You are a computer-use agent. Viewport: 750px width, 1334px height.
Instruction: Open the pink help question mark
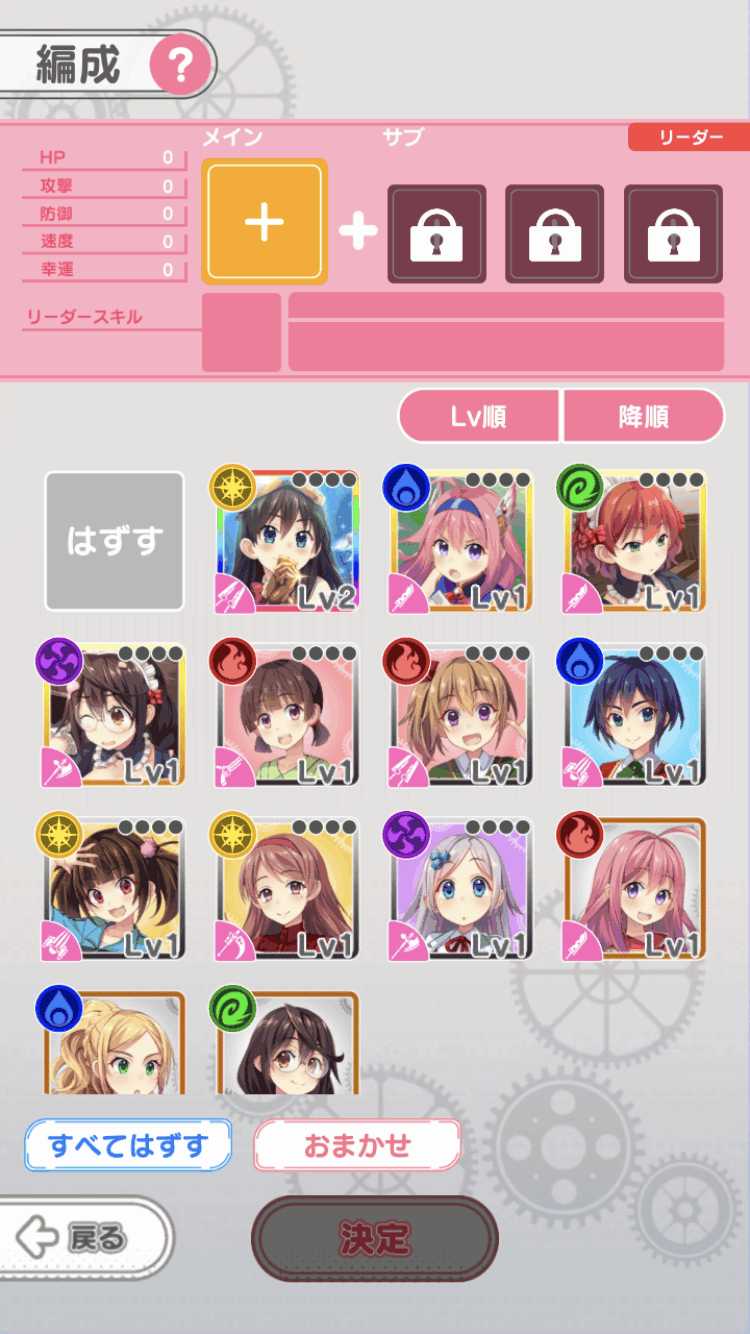click(181, 67)
